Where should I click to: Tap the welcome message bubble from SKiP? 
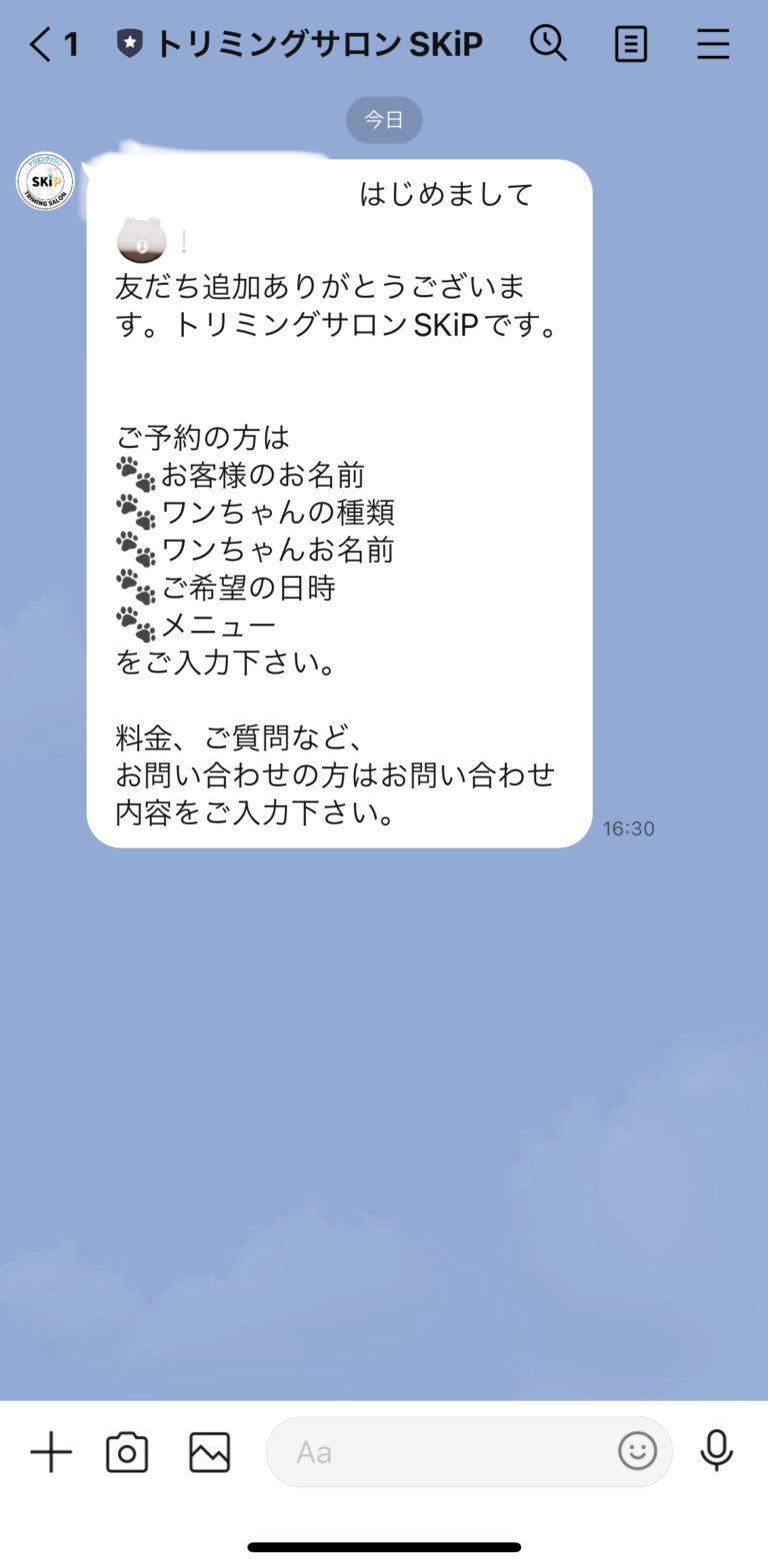click(340, 500)
